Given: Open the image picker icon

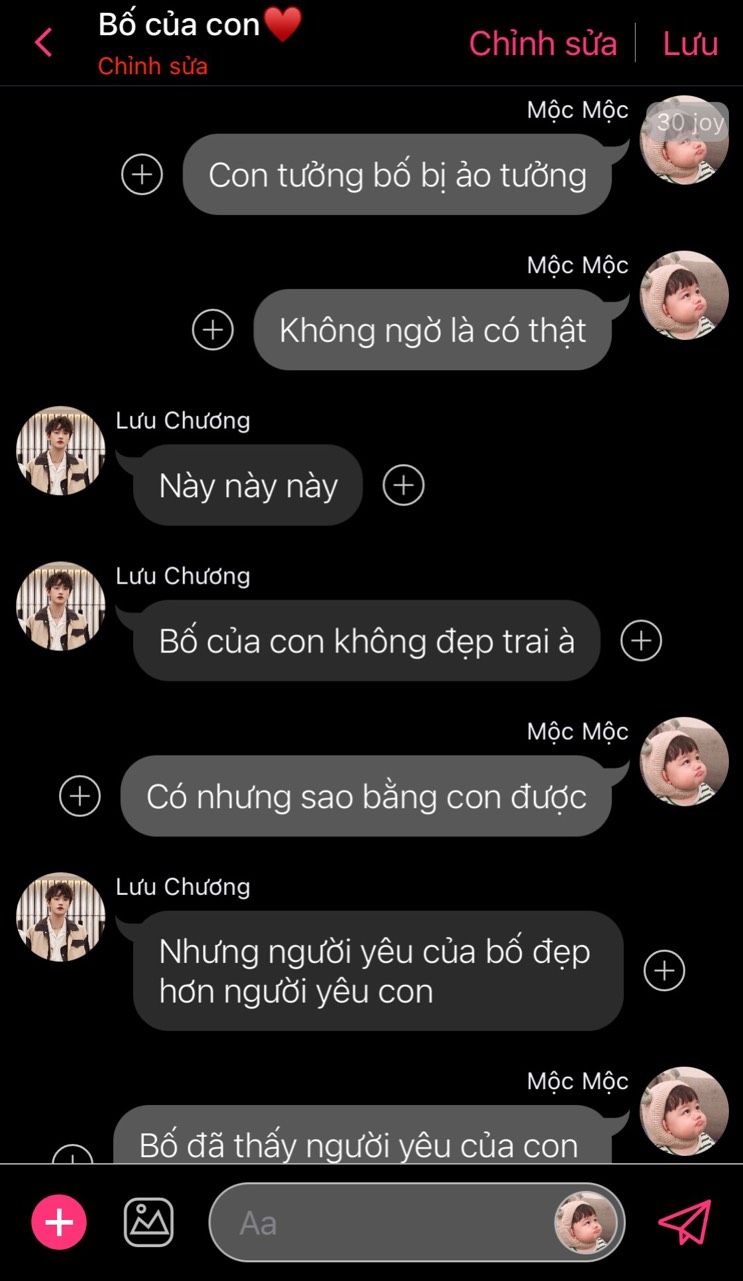Looking at the screenshot, I should [148, 1222].
